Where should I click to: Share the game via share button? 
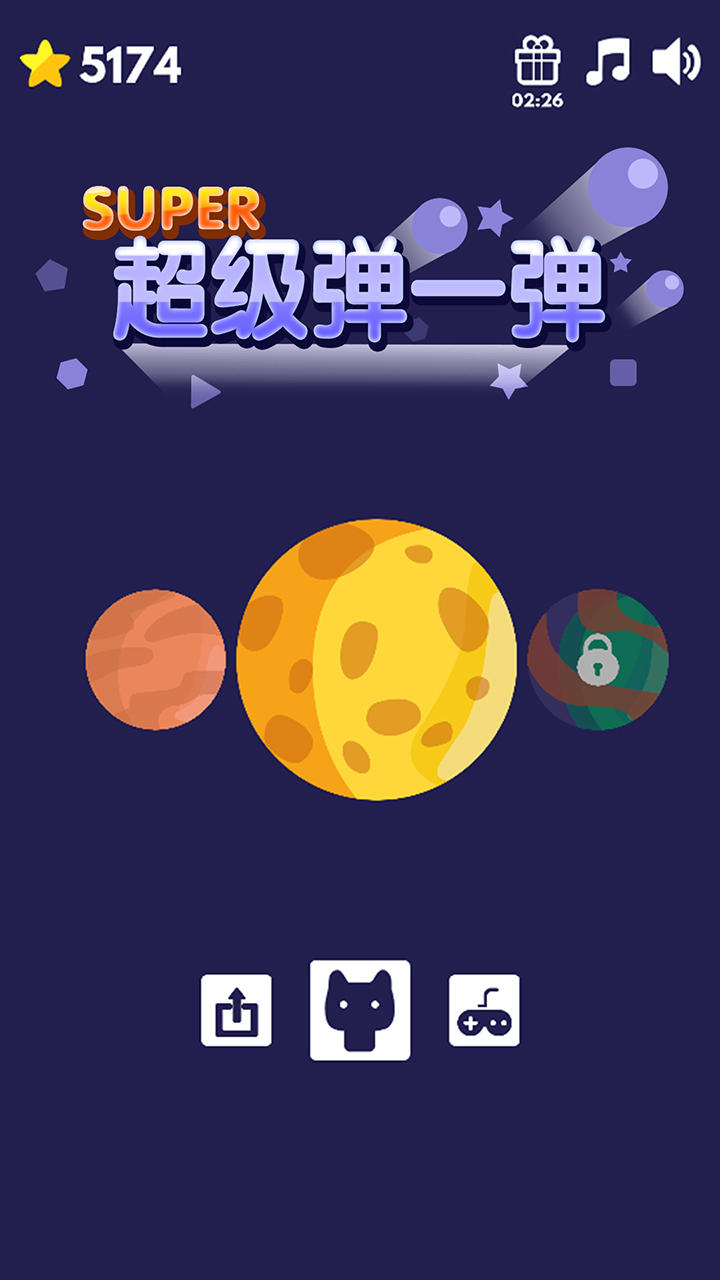(236, 1010)
